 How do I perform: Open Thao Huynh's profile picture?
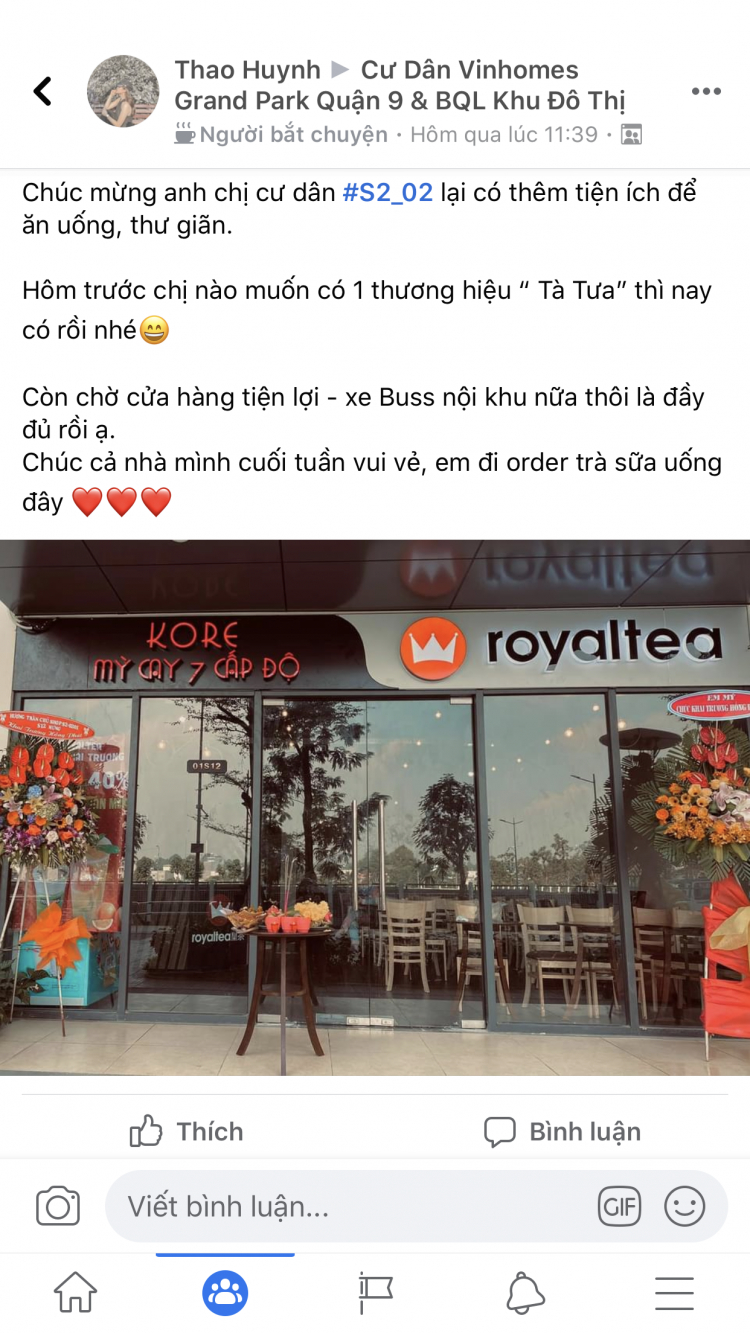point(123,91)
